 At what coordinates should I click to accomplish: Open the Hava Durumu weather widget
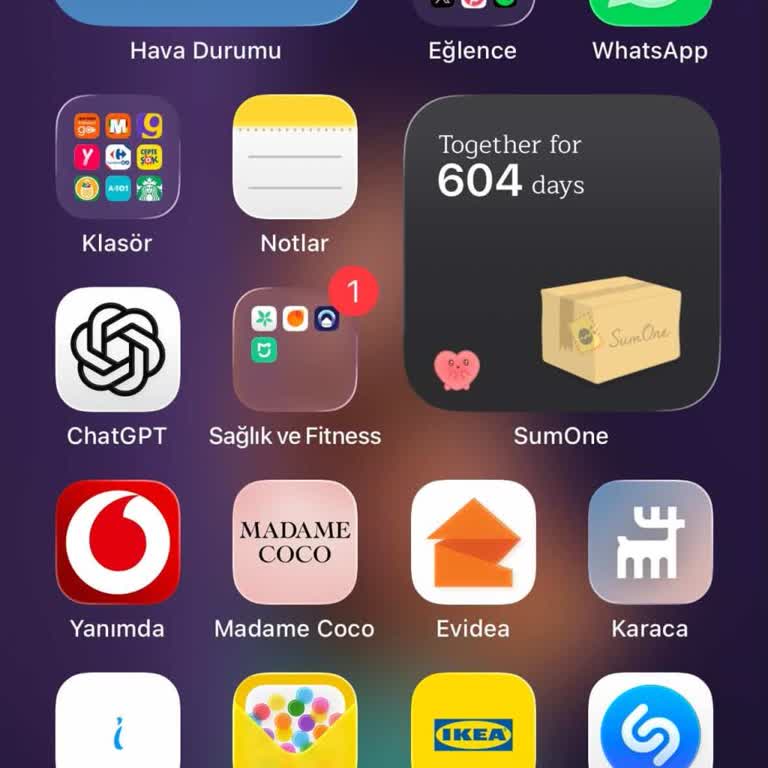point(205,12)
